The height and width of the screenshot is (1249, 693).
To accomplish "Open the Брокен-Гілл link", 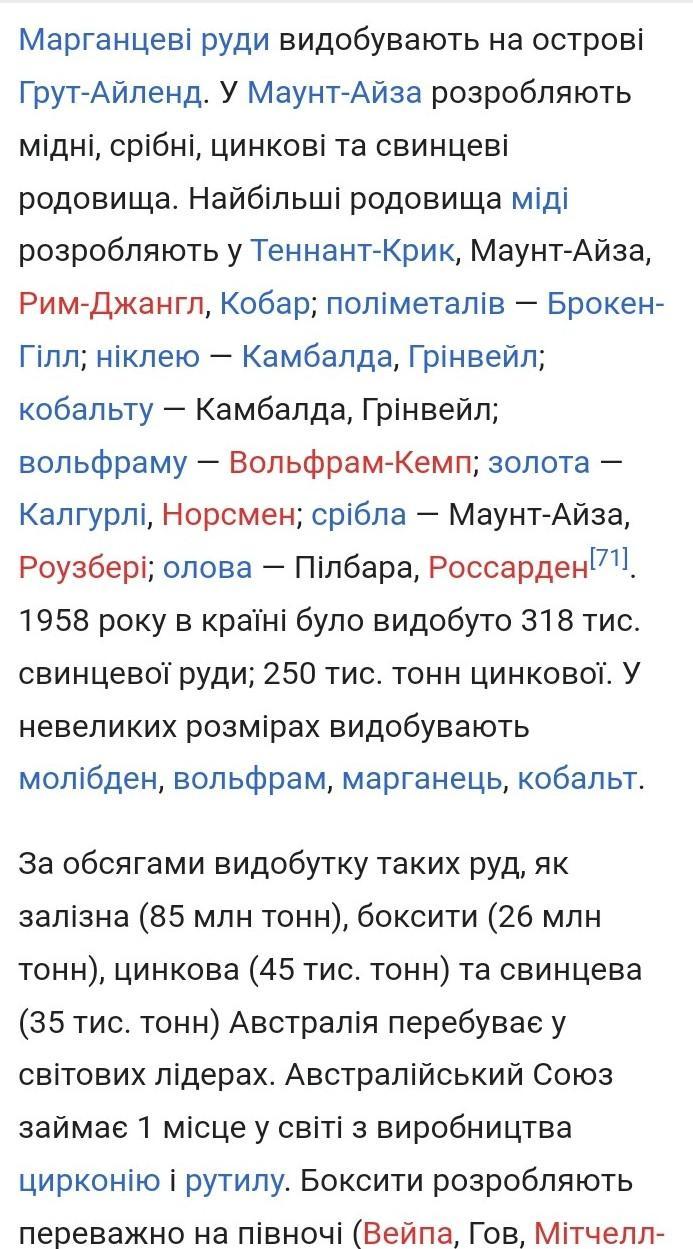I will click(x=605, y=302).
